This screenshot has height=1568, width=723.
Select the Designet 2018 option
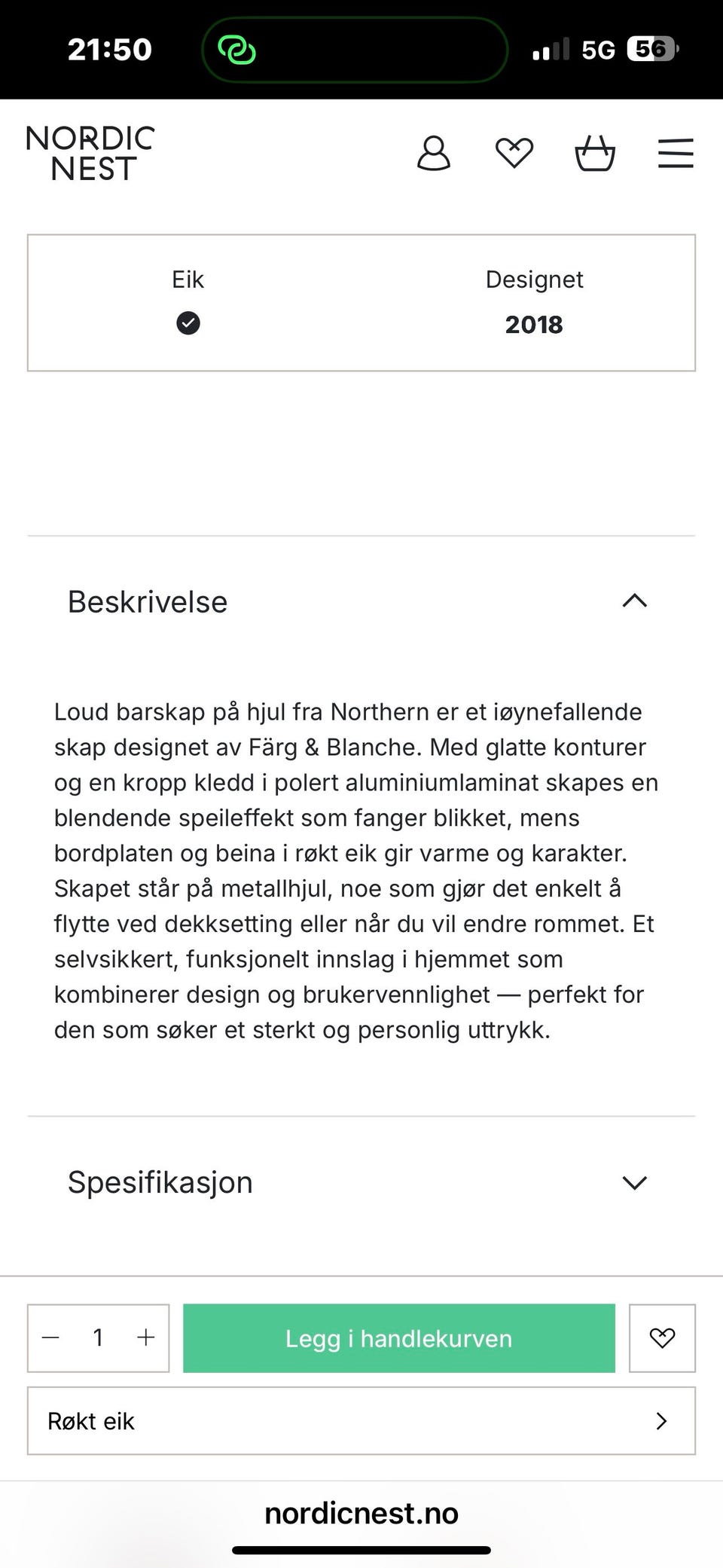[x=534, y=301]
